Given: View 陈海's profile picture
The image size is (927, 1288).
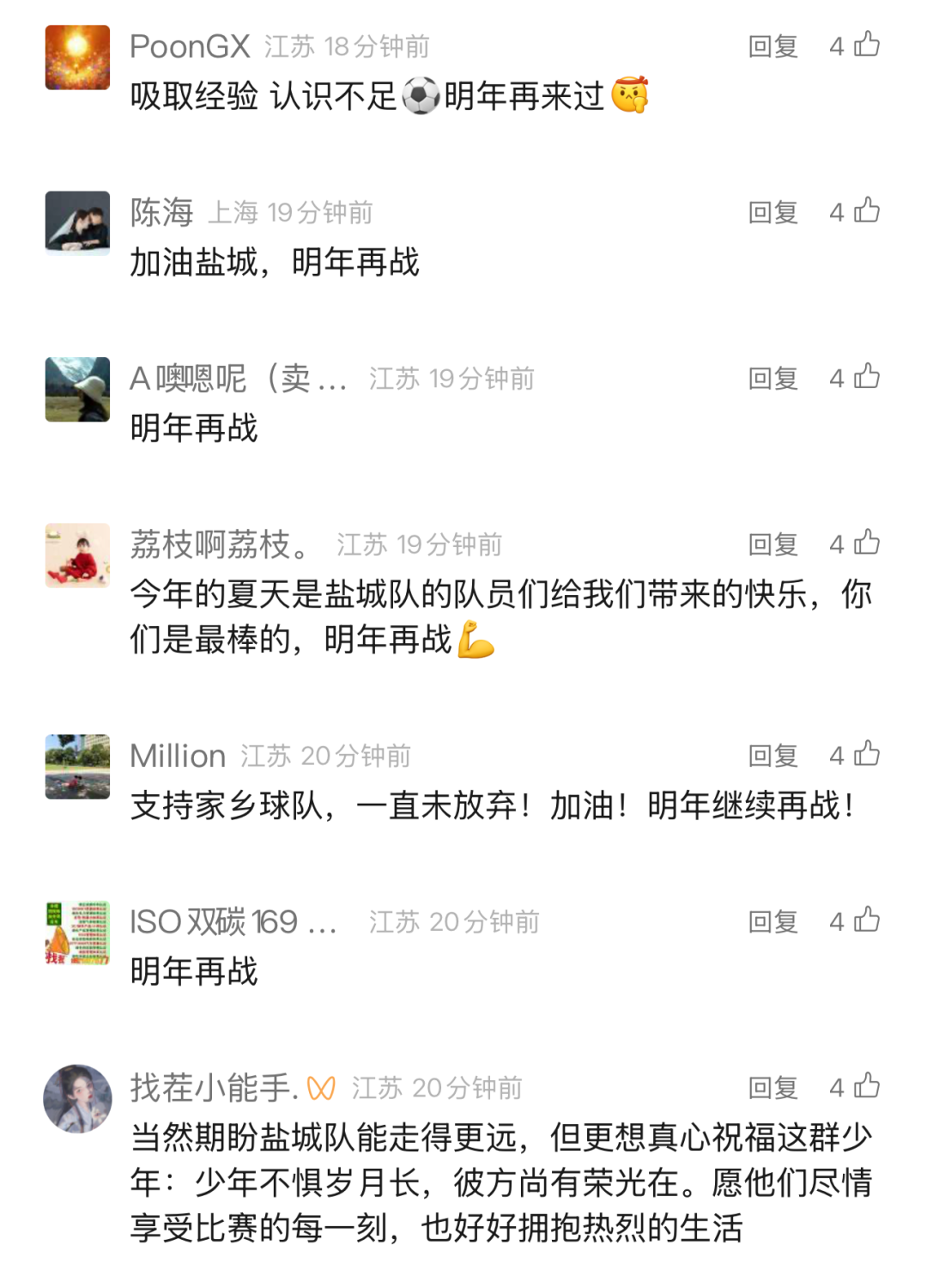Looking at the screenshot, I should tap(77, 223).
